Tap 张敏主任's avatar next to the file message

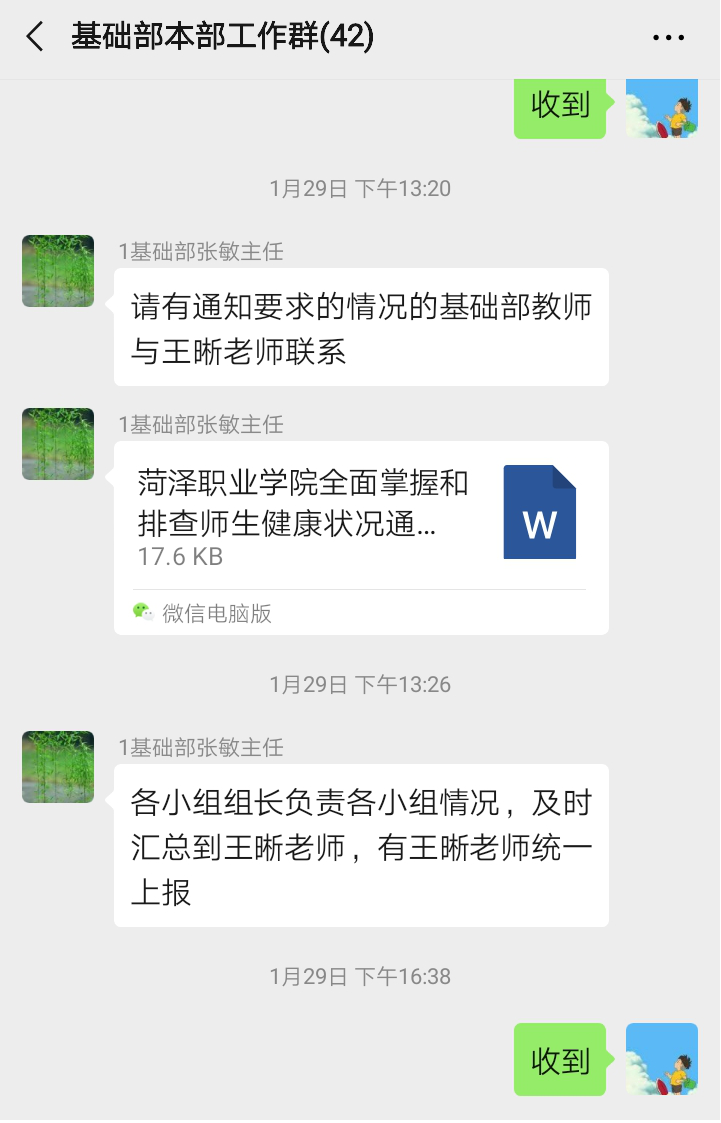[x=58, y=444]
